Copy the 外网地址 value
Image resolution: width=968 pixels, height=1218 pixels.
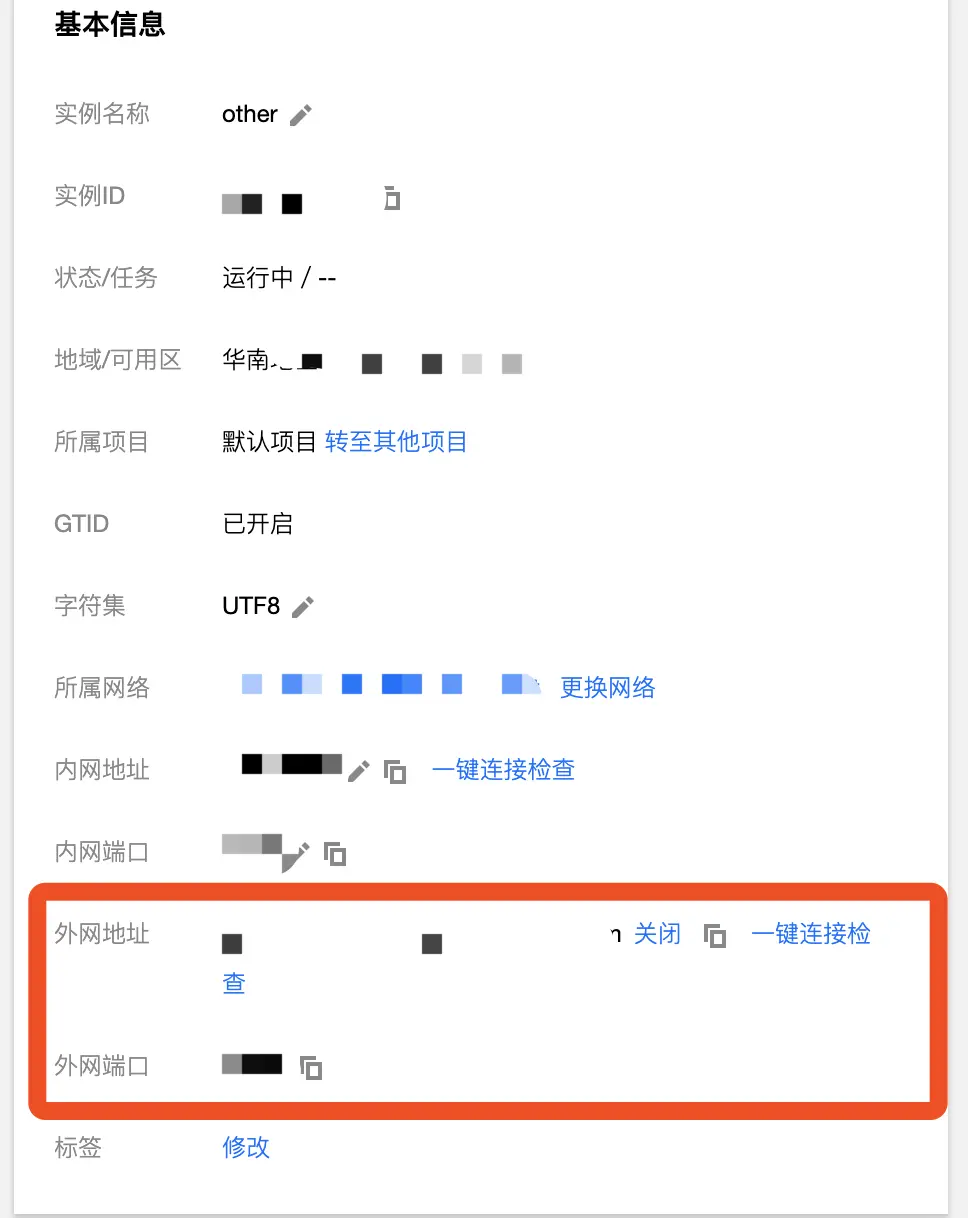tap(714, 936)
